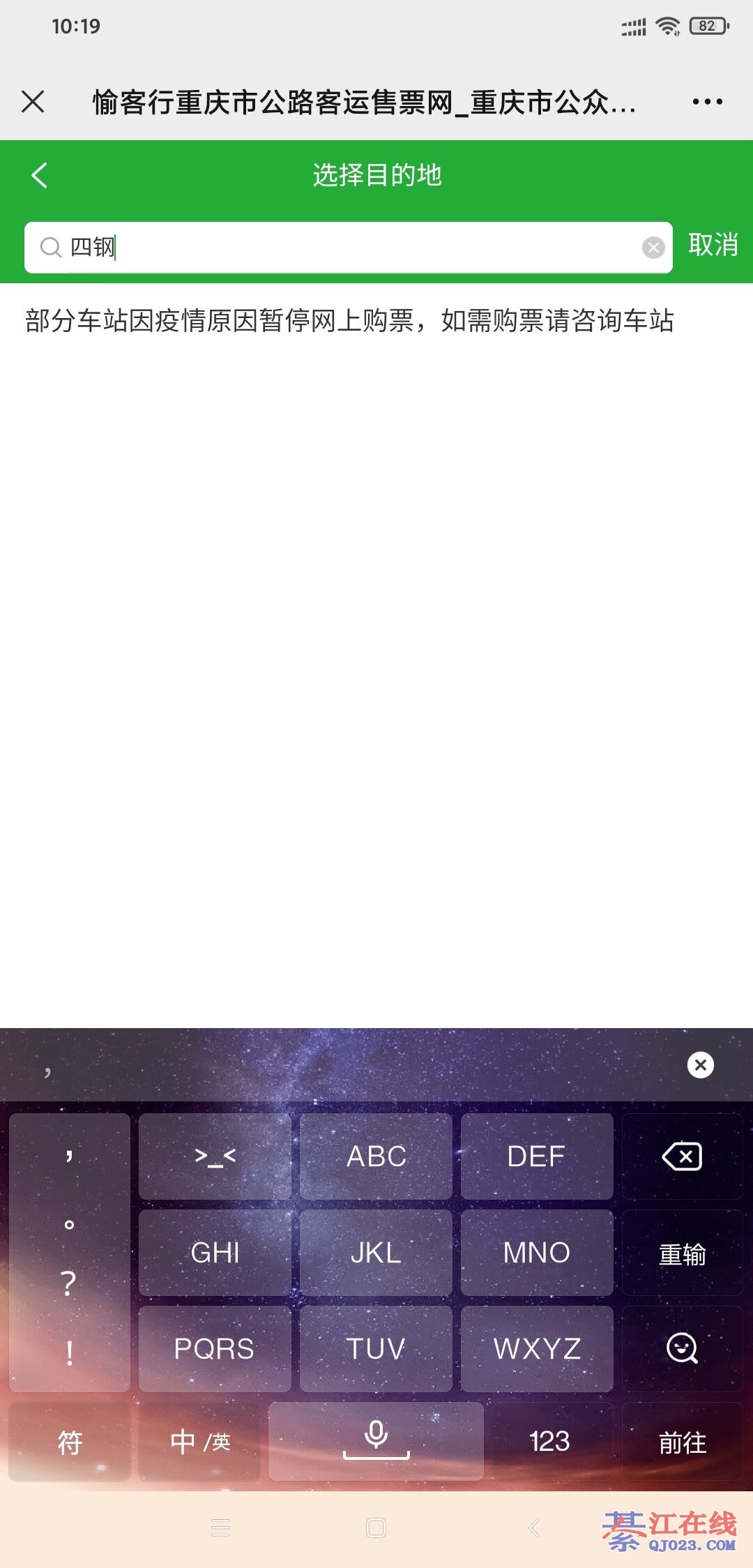Go back from the destination selection page
753x1568 pixels.
pos(40,175)
